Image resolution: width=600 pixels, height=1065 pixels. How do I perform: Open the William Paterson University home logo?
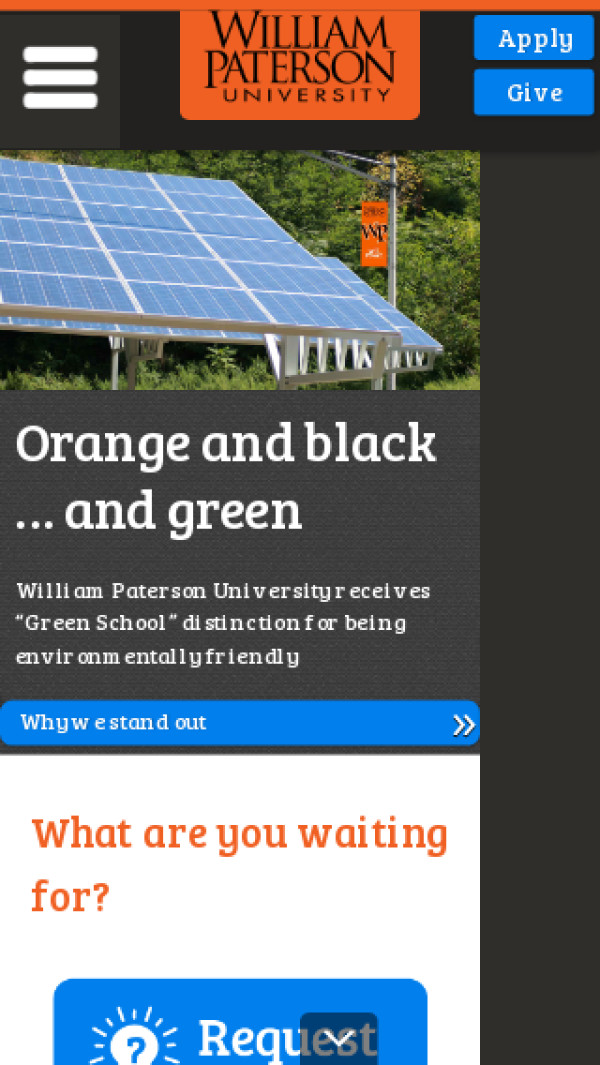[x=299, y=62]
